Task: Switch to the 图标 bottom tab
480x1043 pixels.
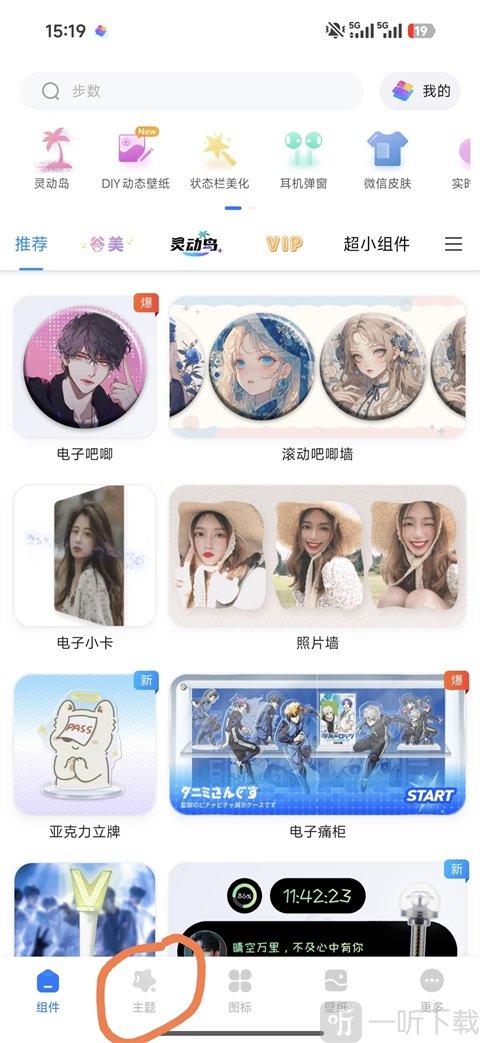Action: coord(240,991)
